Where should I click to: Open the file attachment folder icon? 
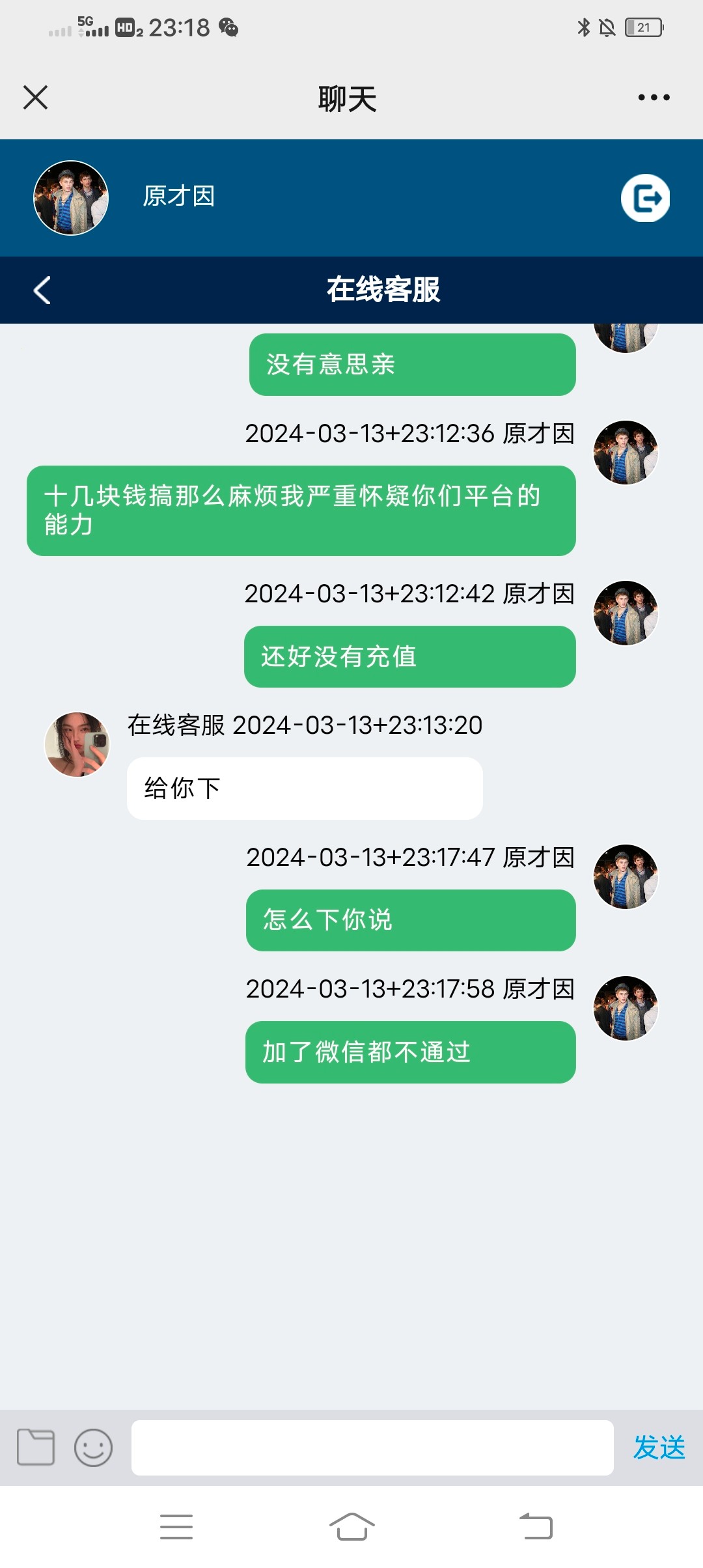point(36,1447)
